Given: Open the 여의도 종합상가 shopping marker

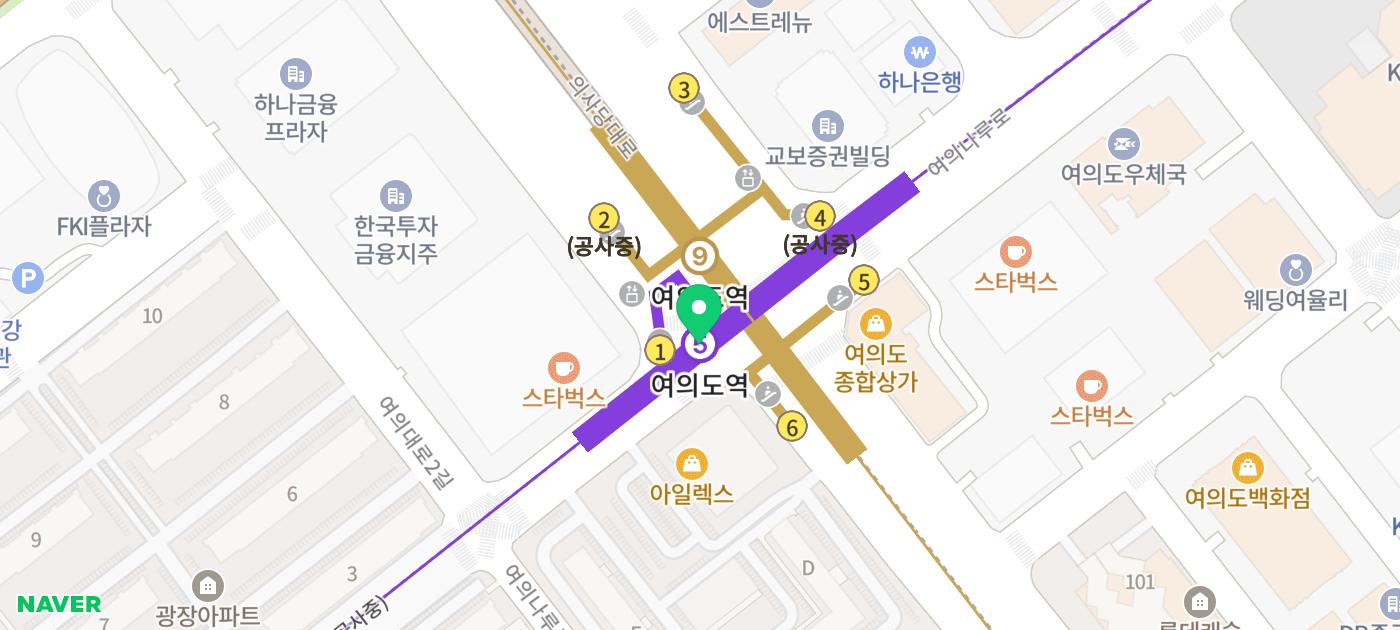Looking at the screenshot, I should pyautogui.click(x=875, y=324).
